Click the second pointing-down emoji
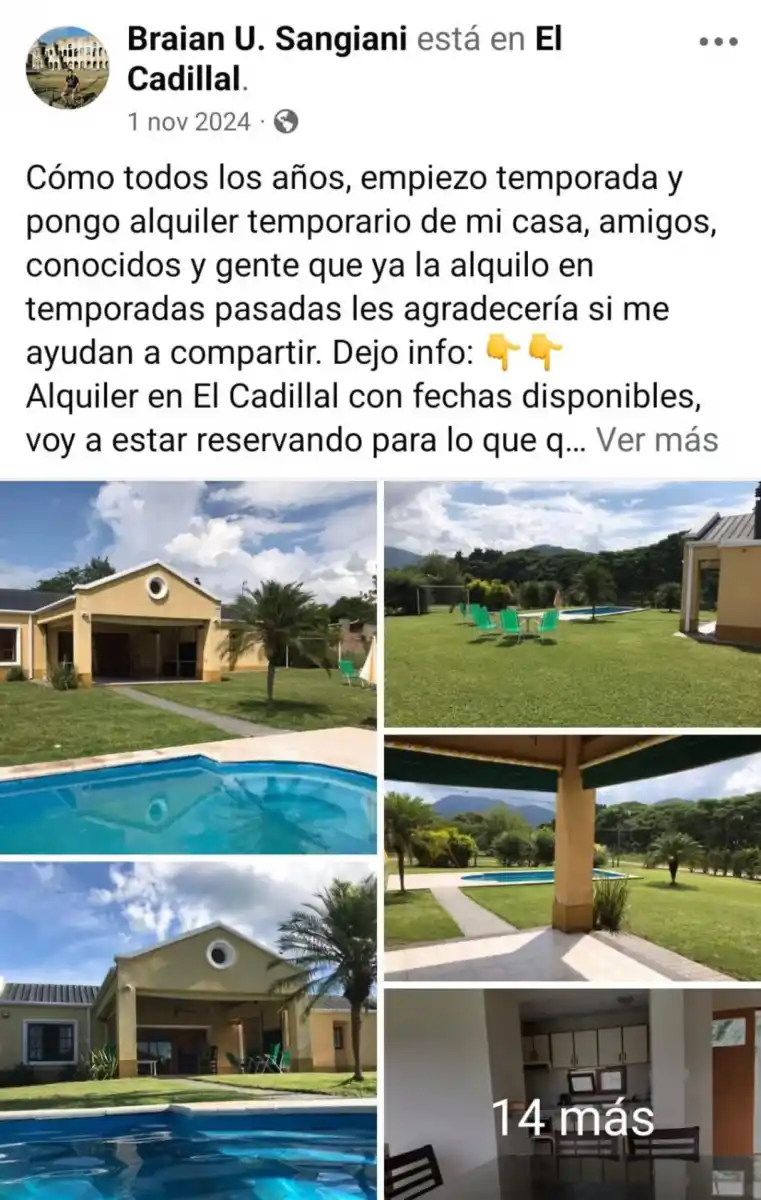 [x=544, y=350]
